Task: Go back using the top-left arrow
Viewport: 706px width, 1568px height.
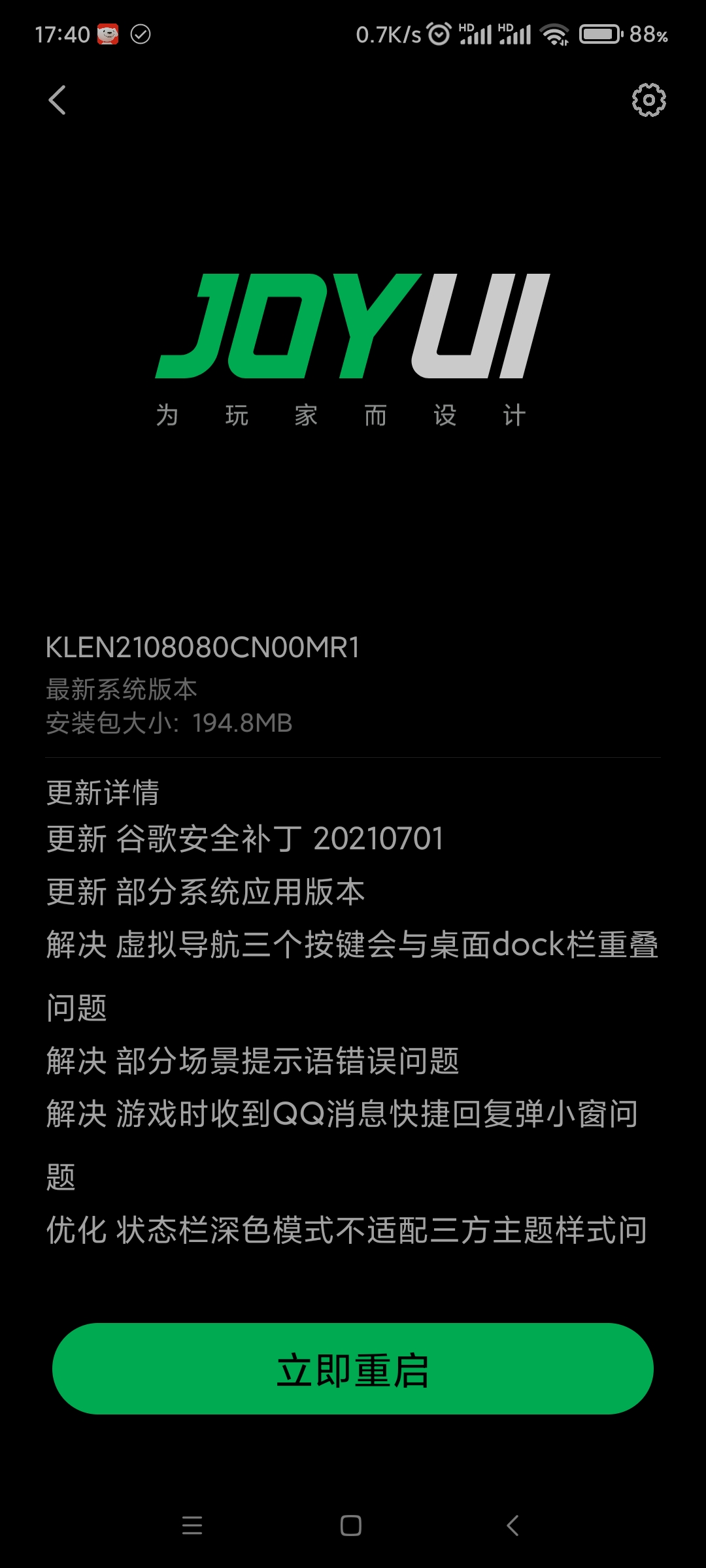Action: click(x=58, y=101)
